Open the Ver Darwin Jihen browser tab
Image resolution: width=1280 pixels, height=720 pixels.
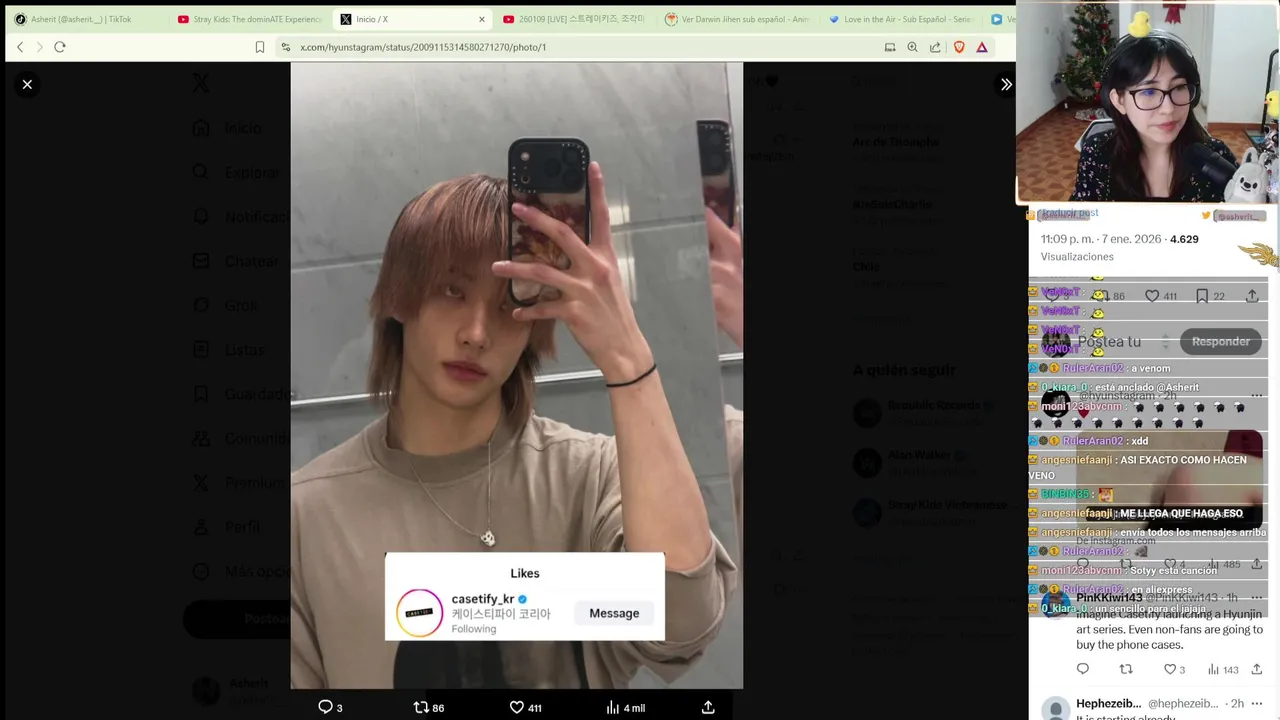tap(740, 19)
